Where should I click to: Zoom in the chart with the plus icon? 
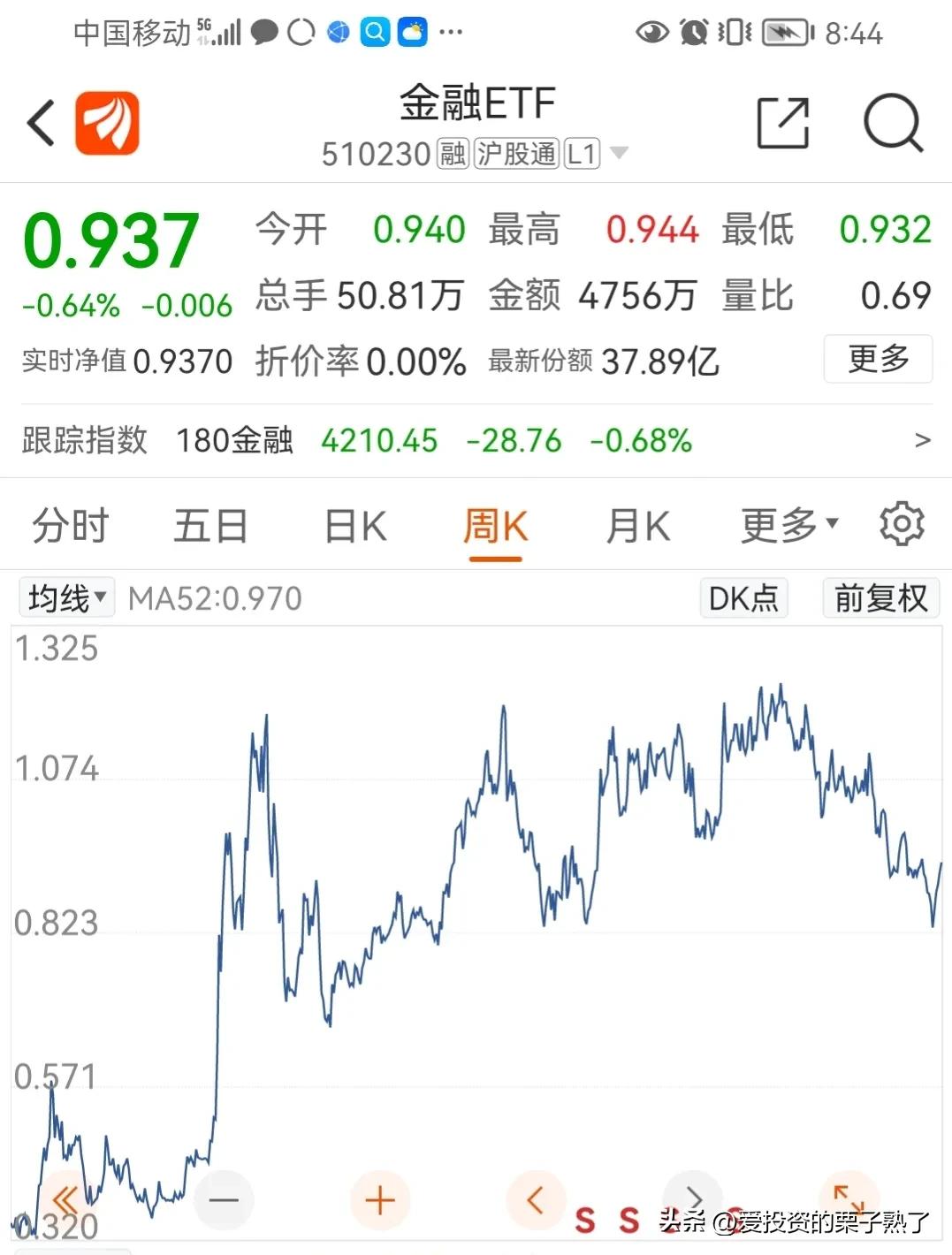379,1200
